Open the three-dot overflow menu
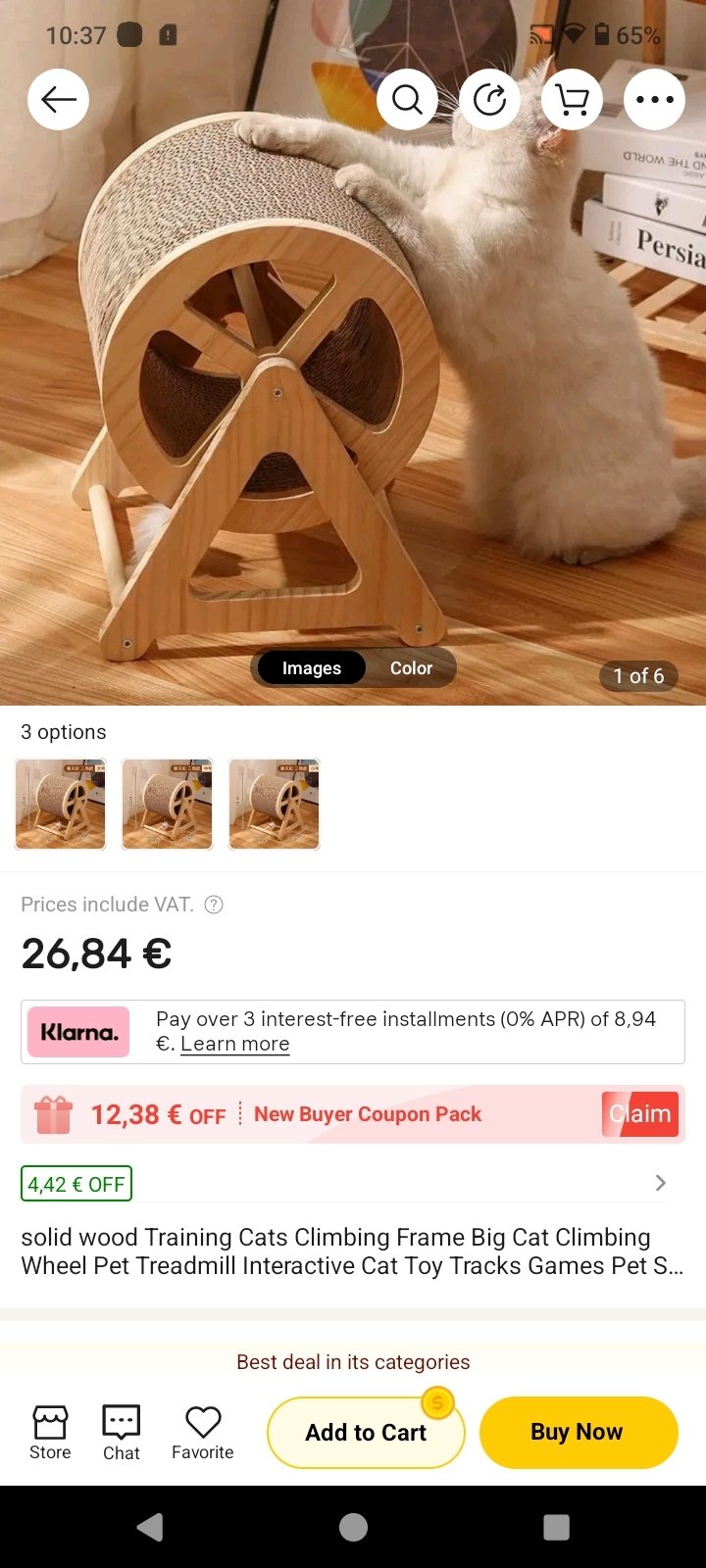This screenshot has height=1568, width=706. [654, 99]
